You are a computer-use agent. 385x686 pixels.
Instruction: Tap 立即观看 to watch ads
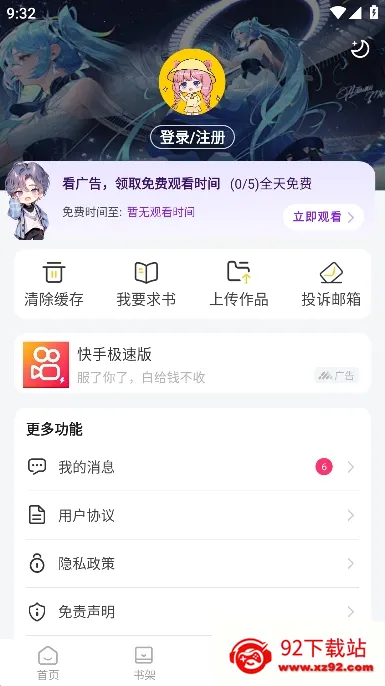coord(323,217)
